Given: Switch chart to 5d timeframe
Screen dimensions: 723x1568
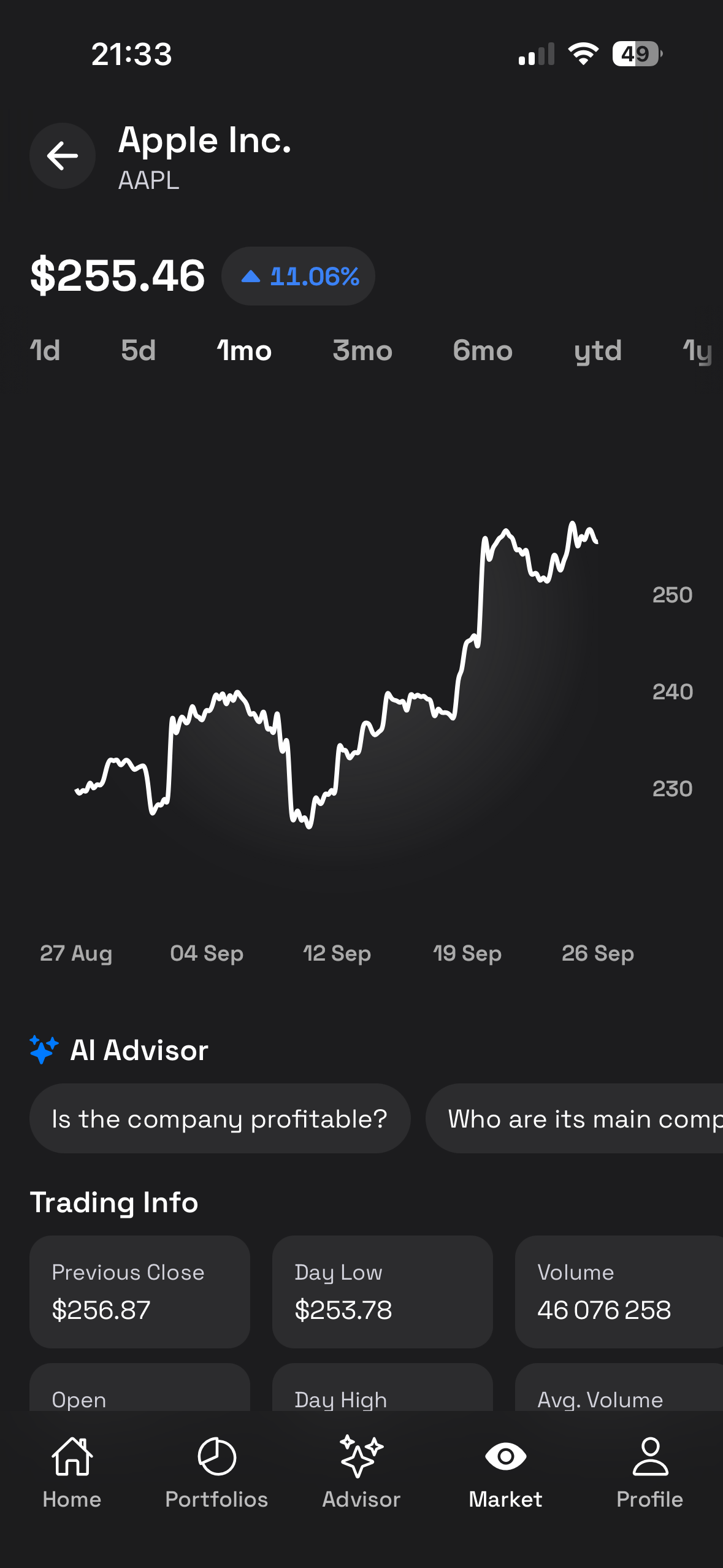Looking at the screenshot, I should 137,350.
